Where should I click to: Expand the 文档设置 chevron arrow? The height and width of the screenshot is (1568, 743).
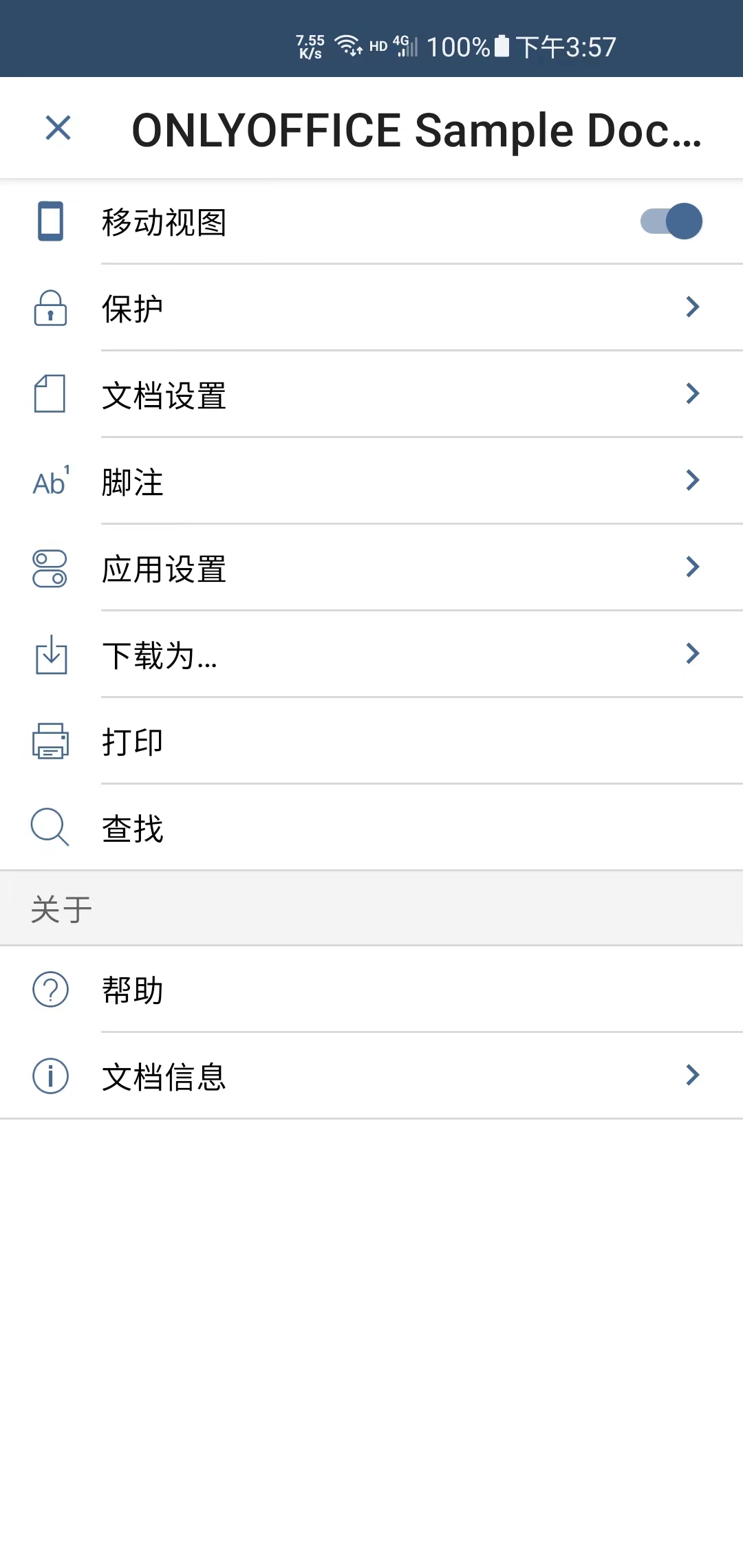[x=692, y=393]
